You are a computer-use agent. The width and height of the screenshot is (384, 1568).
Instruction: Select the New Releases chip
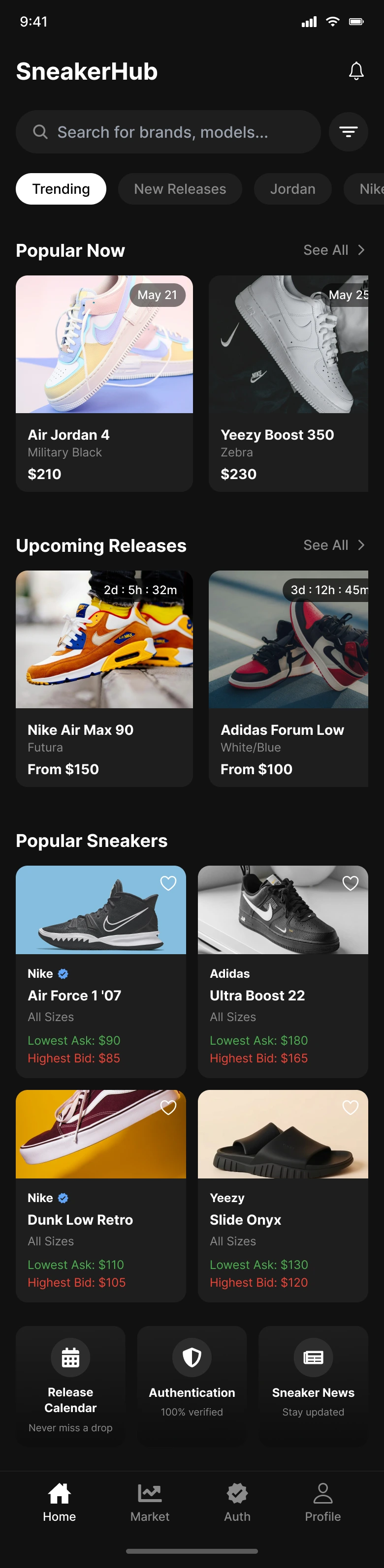tap(180, 189)
